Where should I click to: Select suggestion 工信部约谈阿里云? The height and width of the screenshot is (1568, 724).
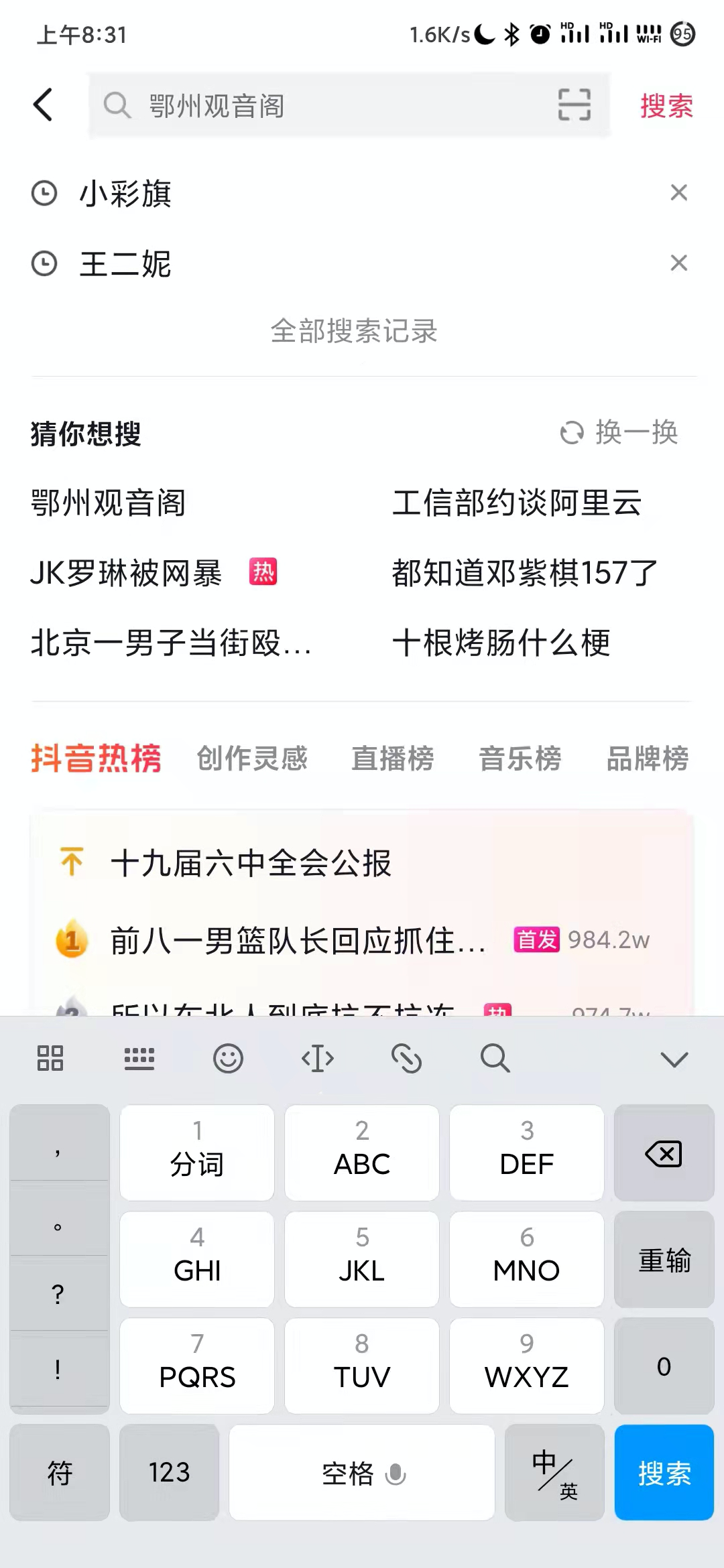coord(517,503)
